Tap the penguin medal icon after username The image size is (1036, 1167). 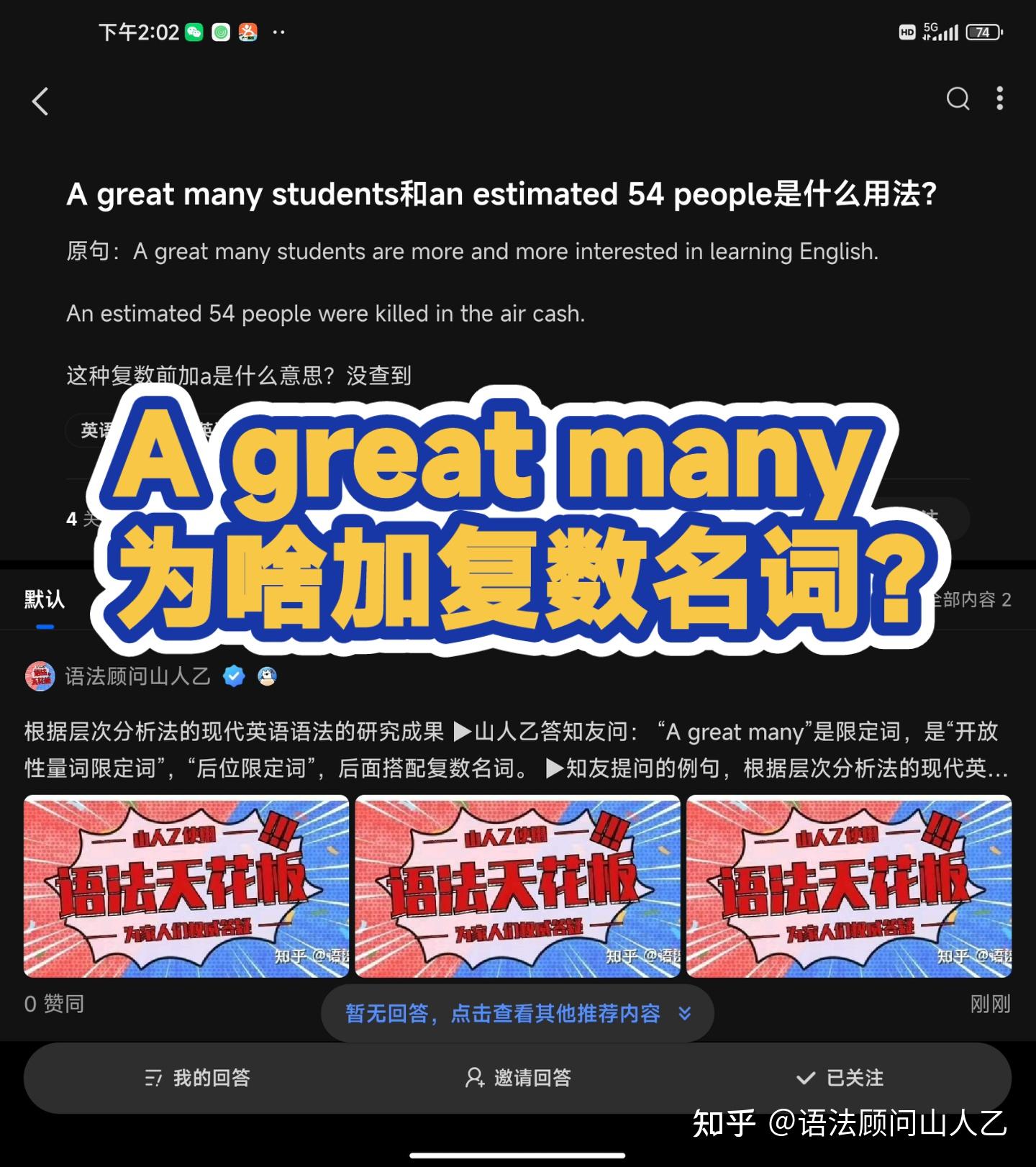267,675
